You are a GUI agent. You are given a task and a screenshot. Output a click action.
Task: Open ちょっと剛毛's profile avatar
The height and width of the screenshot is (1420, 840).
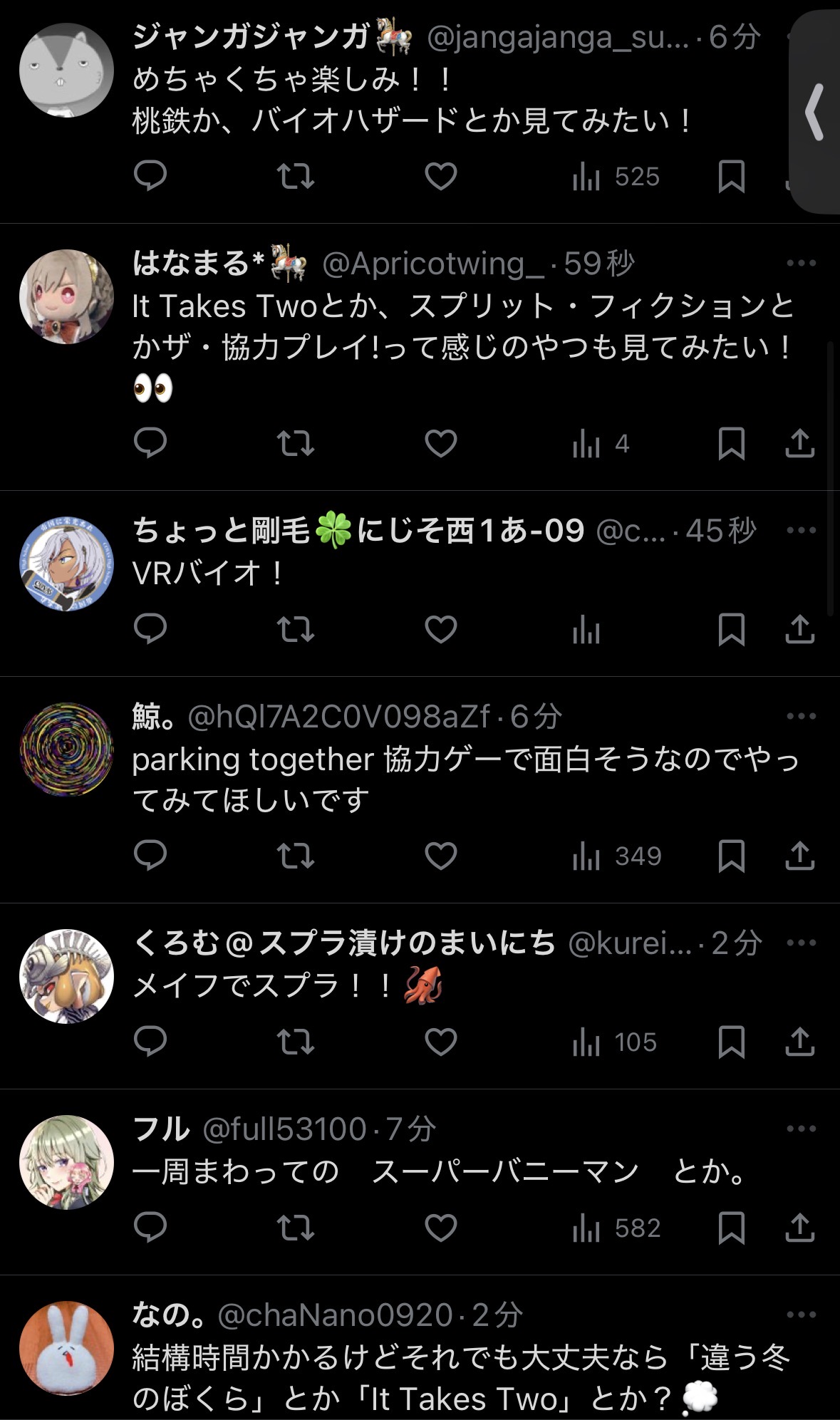click(66, 564)
